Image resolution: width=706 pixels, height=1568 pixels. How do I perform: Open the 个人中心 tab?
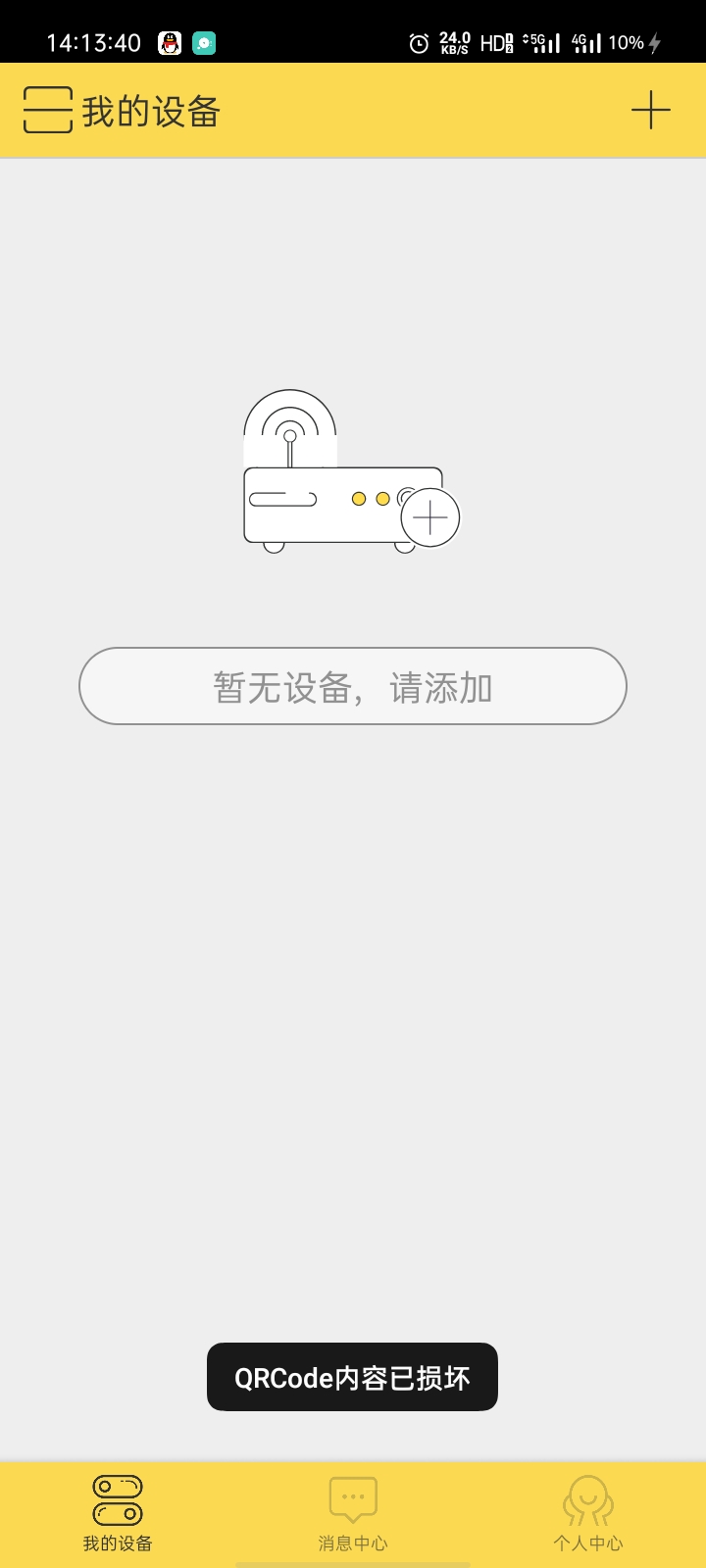pyautogui.click(x=588, y=1514)
